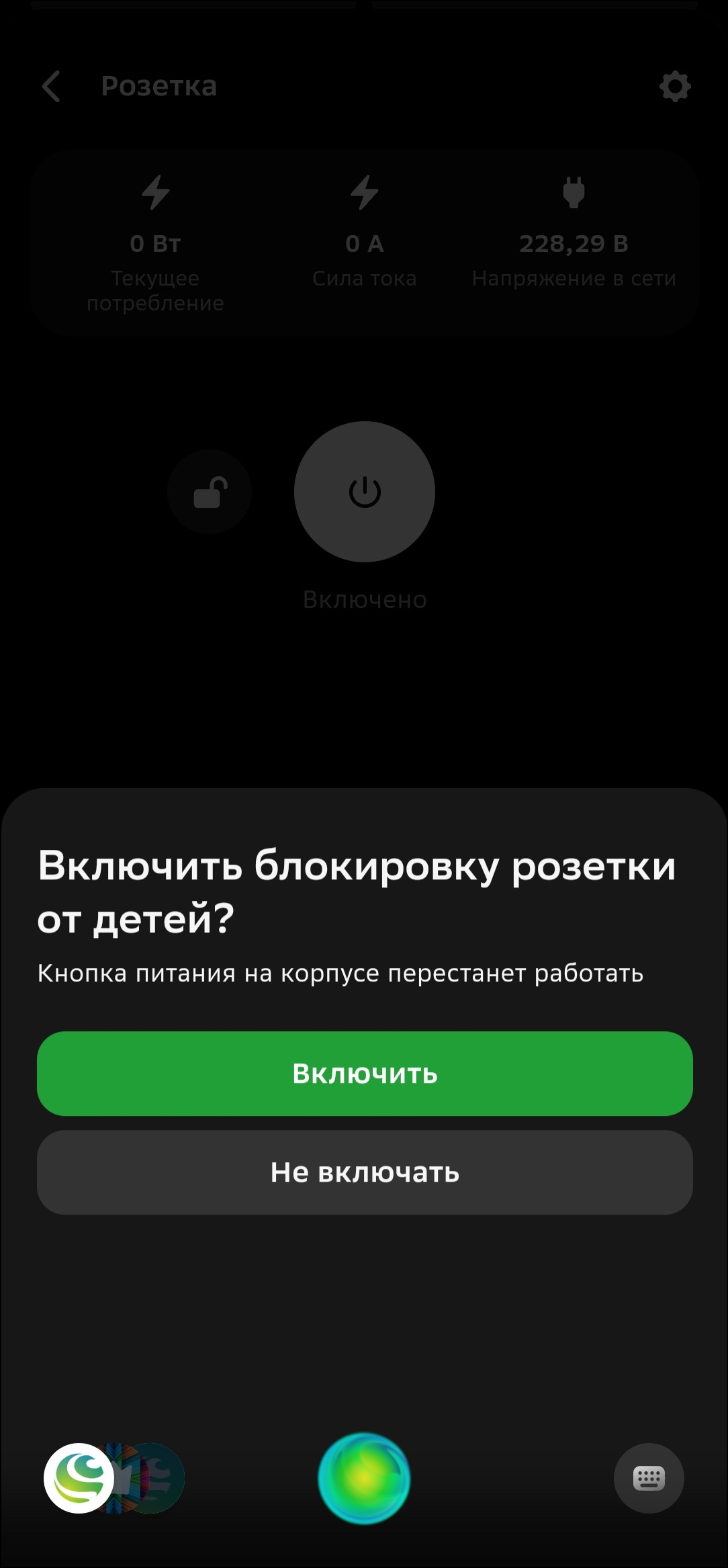Activate the glowing voice assistant orb
Screen dimensions: 728x1568
pyautogui.click(x=364, y=1478)
